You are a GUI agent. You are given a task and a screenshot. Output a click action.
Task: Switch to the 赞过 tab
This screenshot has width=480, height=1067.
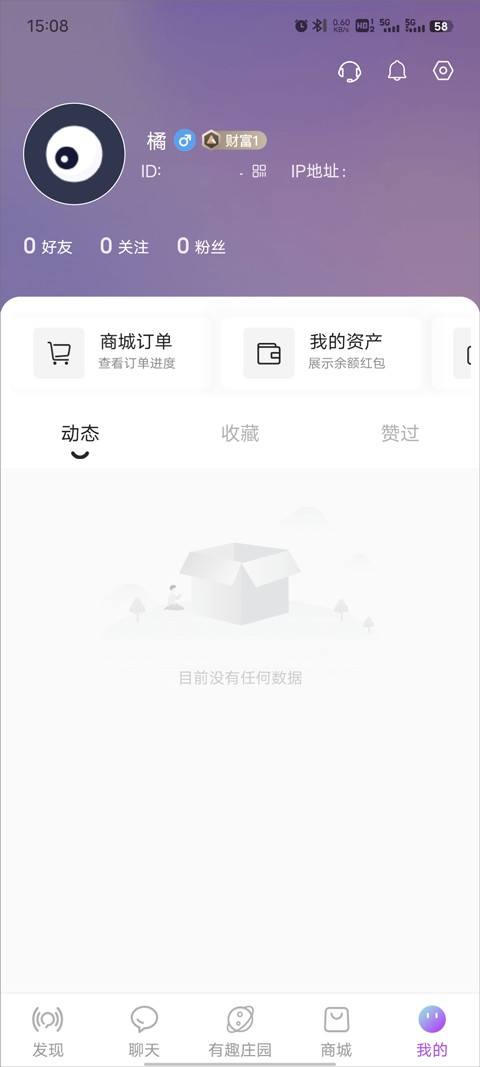tap(400, 433)
